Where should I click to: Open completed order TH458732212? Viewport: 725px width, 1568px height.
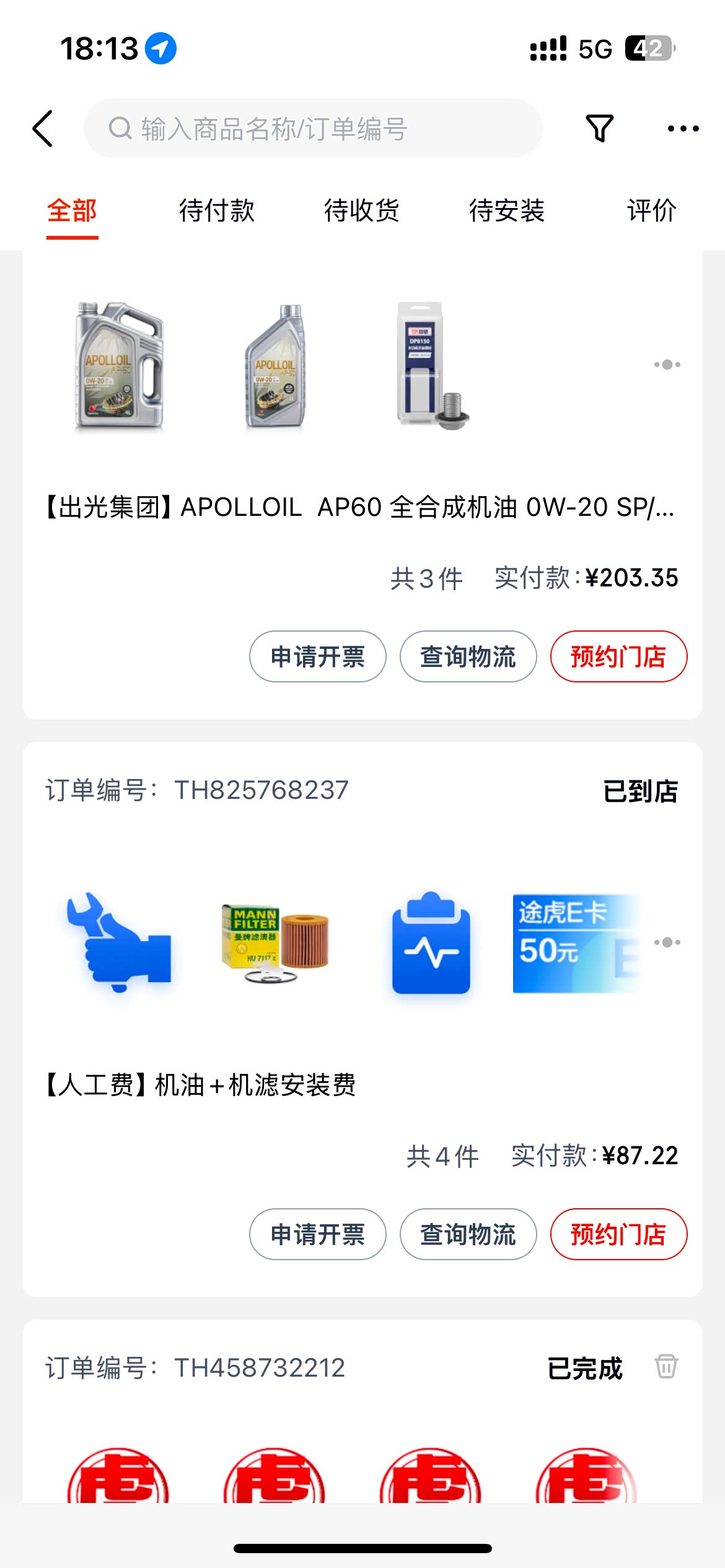(x=259, y=1368)
